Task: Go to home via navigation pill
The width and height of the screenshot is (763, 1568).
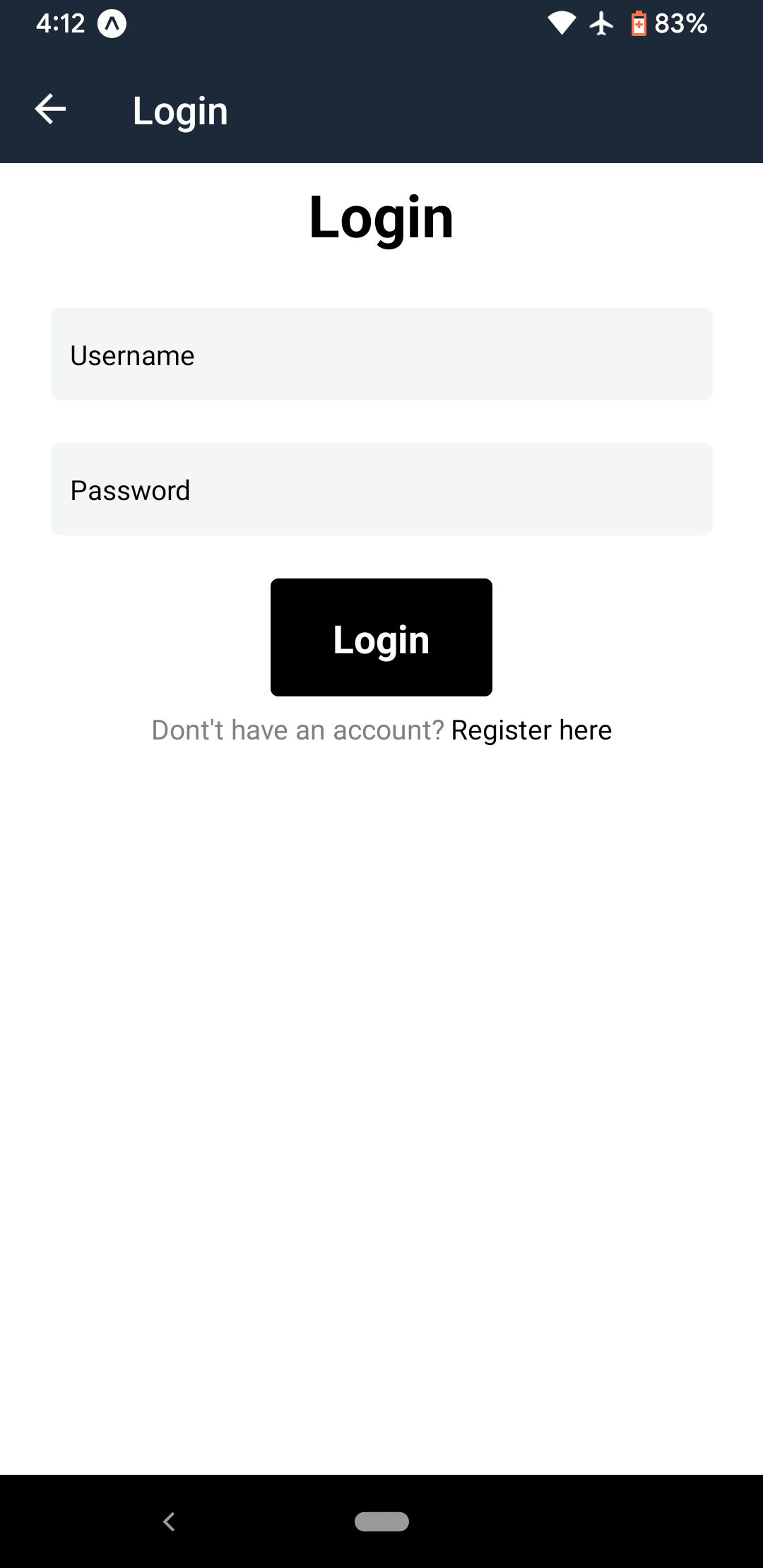Action: point(381,1521)
